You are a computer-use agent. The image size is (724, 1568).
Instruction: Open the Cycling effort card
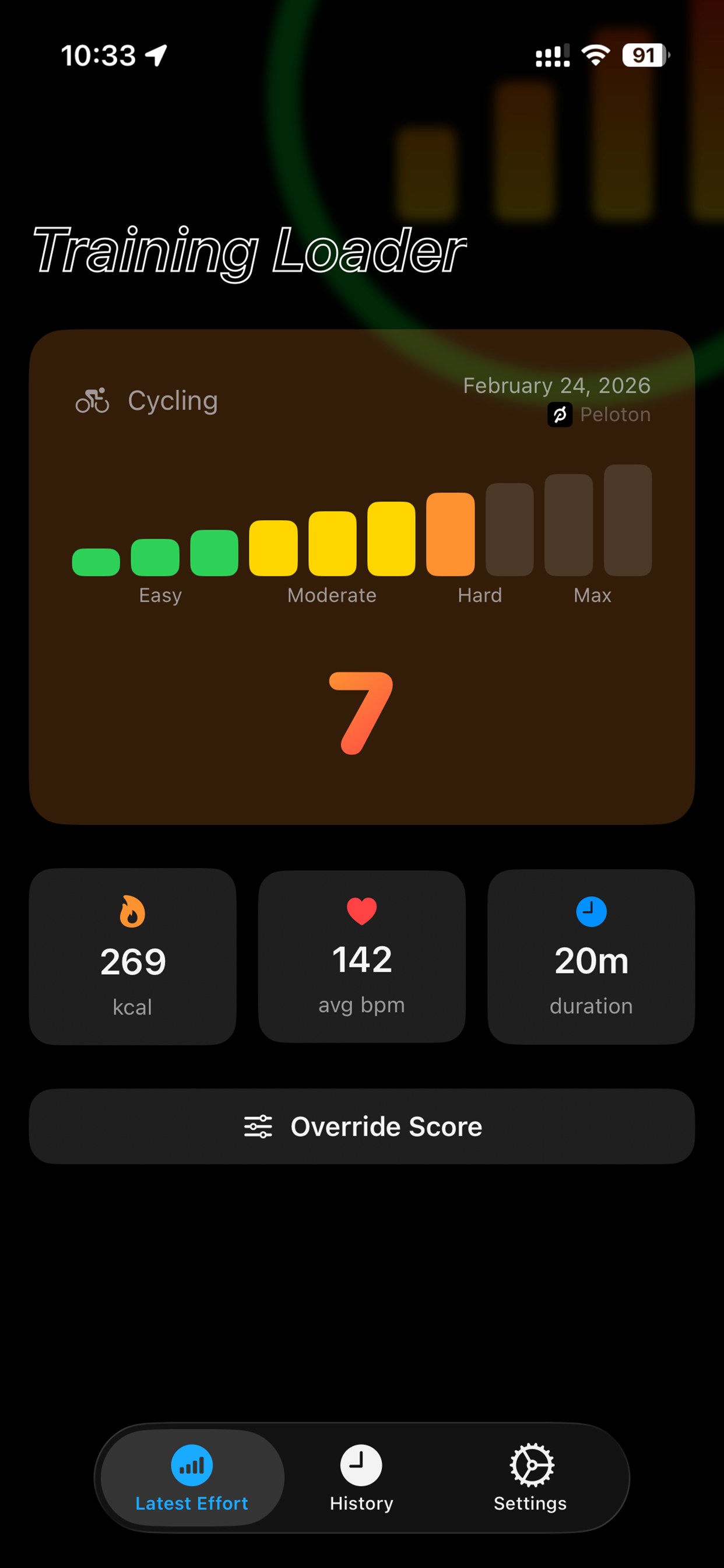coord(362,576)
